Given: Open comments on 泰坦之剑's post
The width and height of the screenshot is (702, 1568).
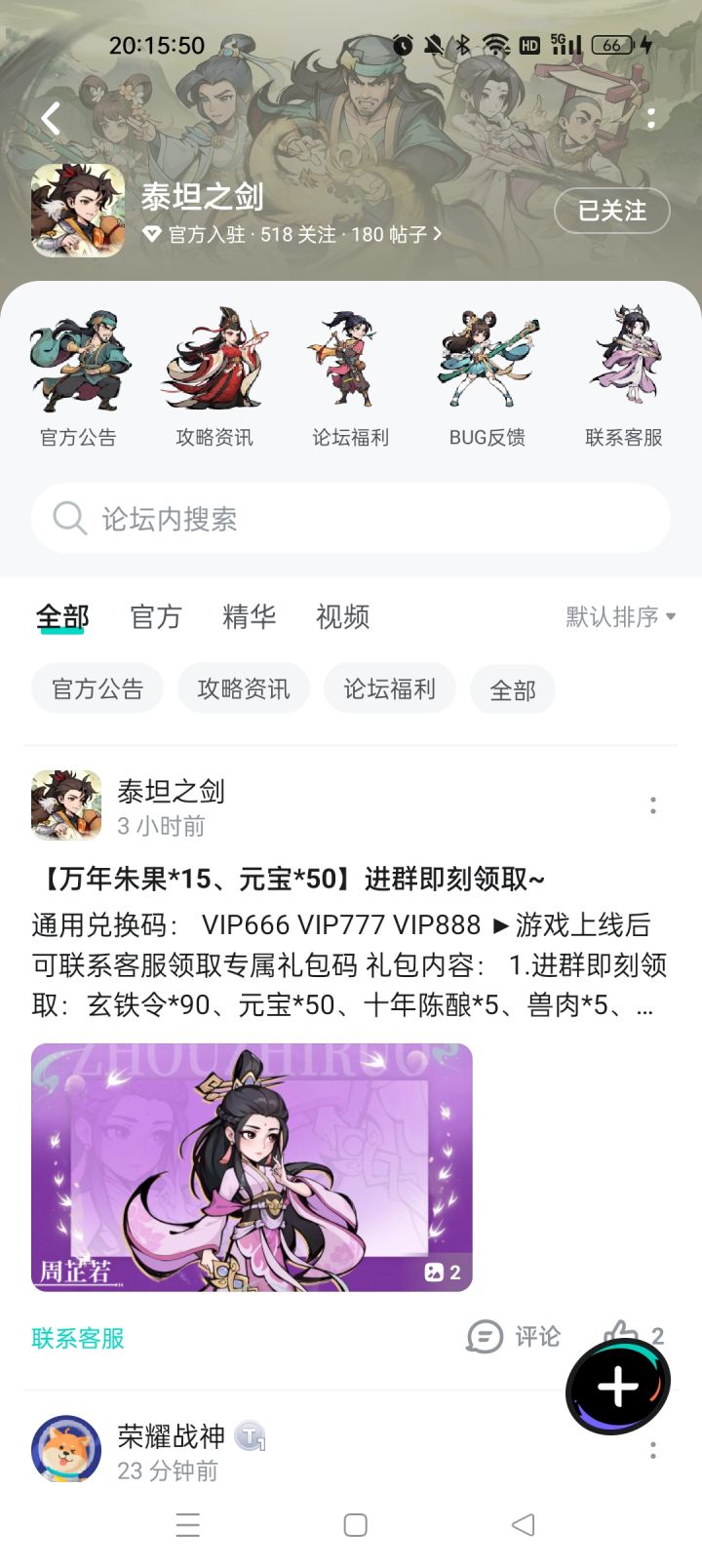Looking at the screenshot, I should click(514, 1337).
